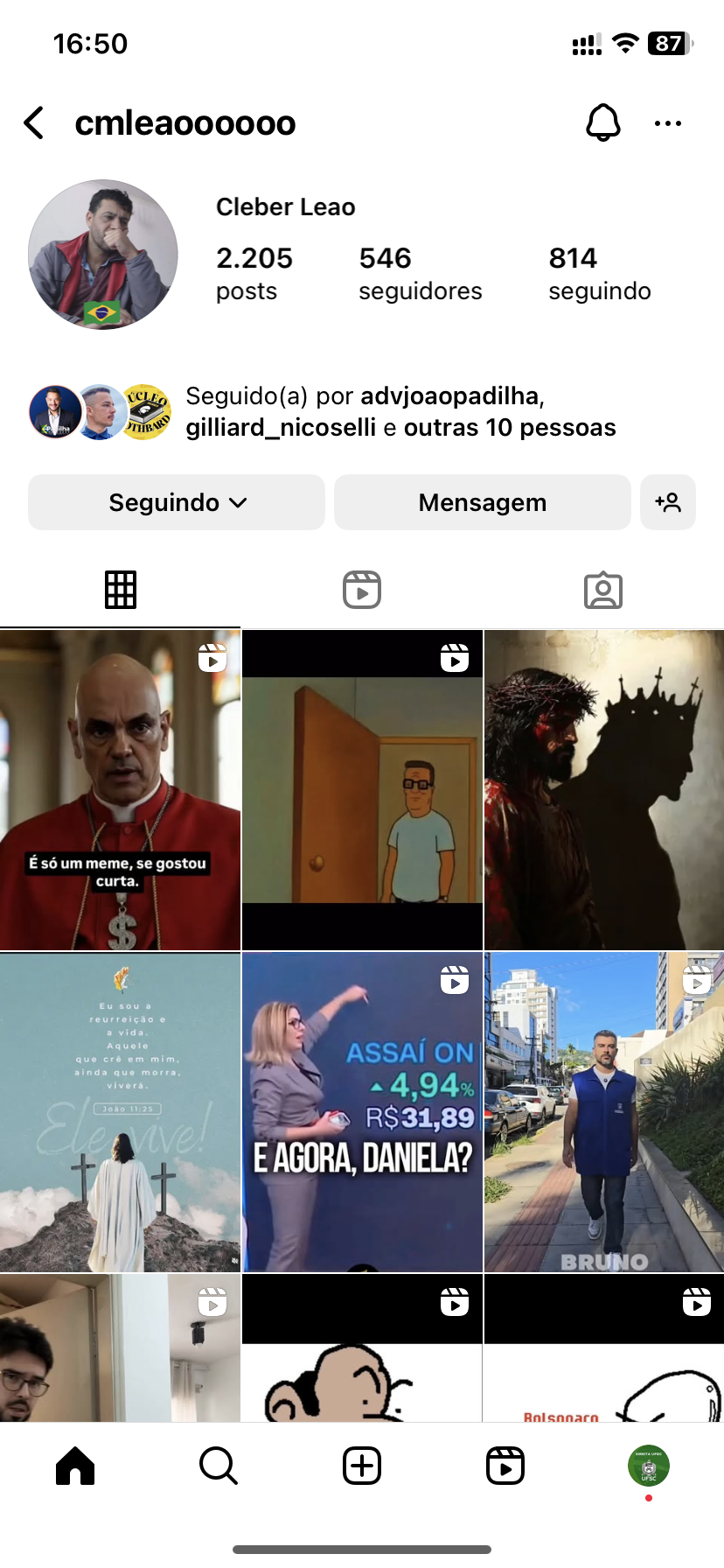This screenshot has width=724, height=1568.
Task: Tap the Mensagem button
Action: (x=482, y=502)
